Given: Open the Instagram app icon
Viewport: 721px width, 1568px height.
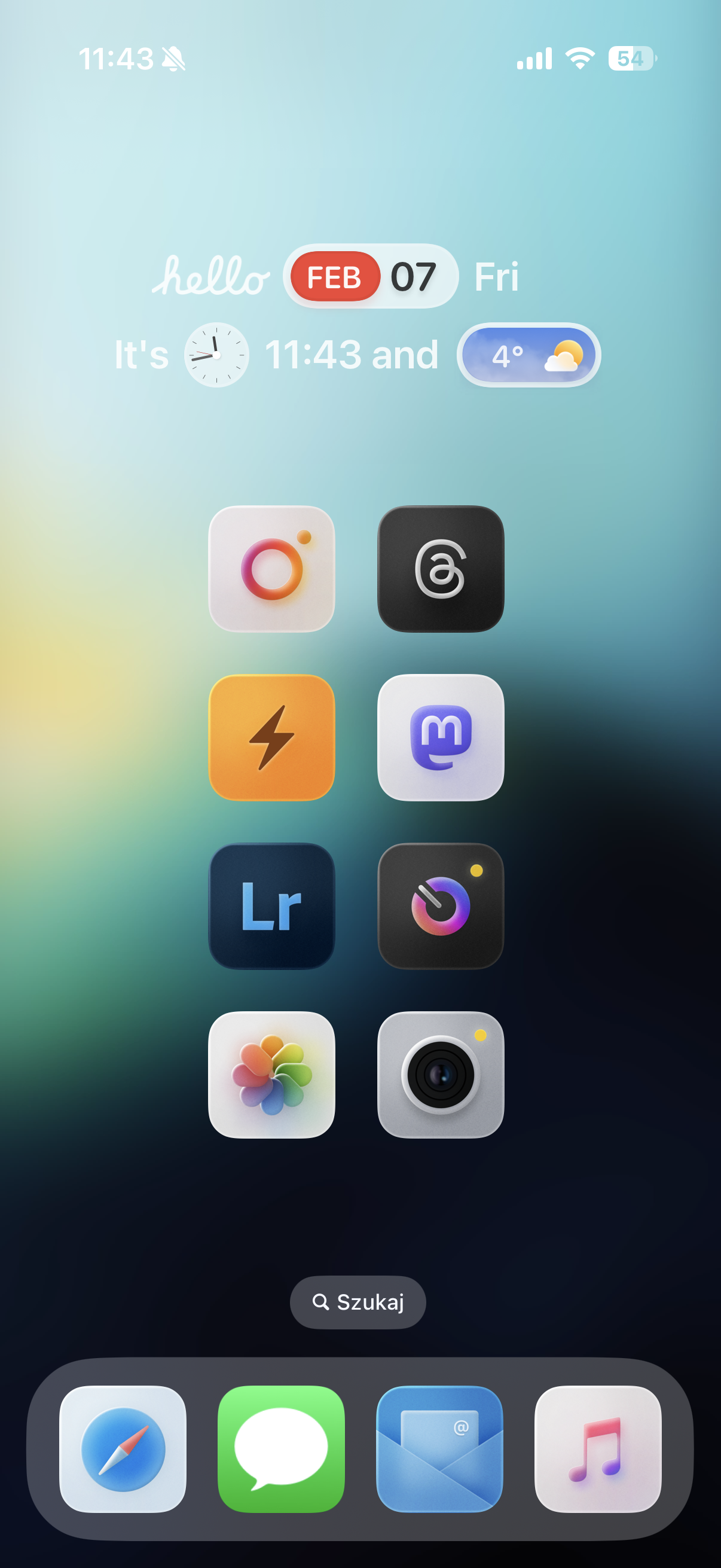Looking at the screenshot, I should point(271,569).
